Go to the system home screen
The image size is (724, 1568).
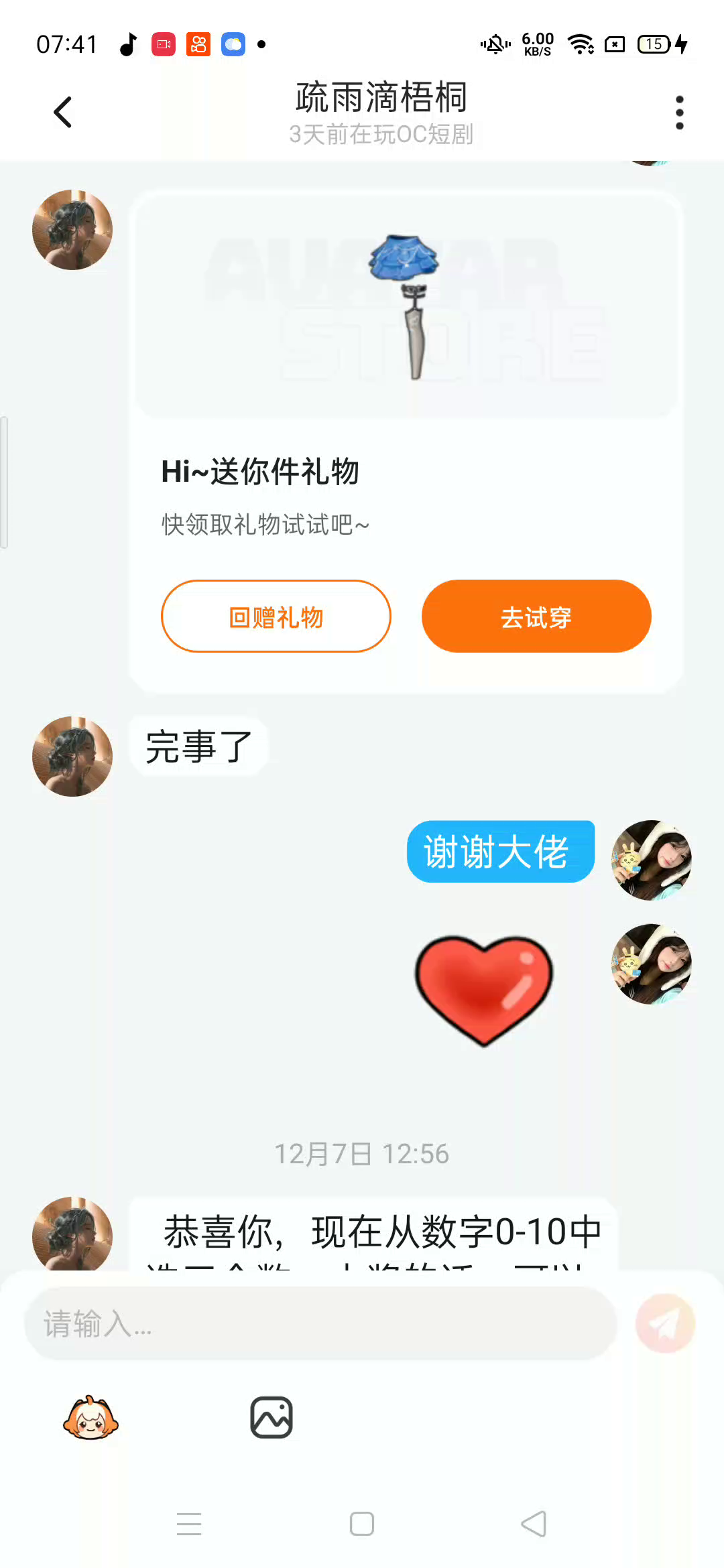click(362, 1524)
